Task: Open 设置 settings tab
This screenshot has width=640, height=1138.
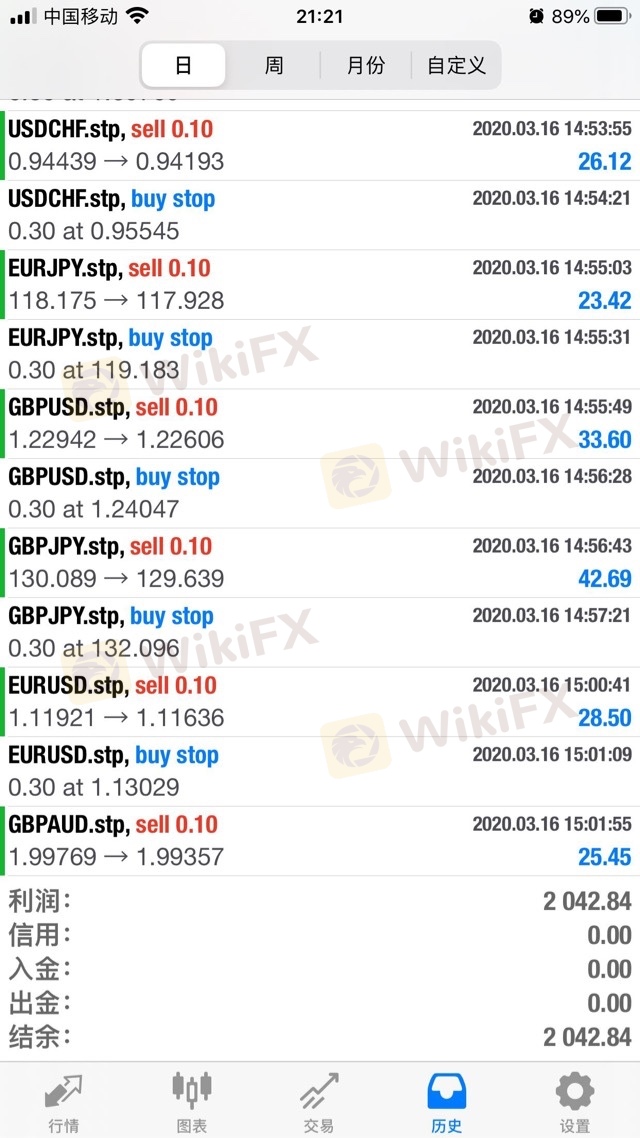Action: pyautogui.click(x=575, y=1101)
